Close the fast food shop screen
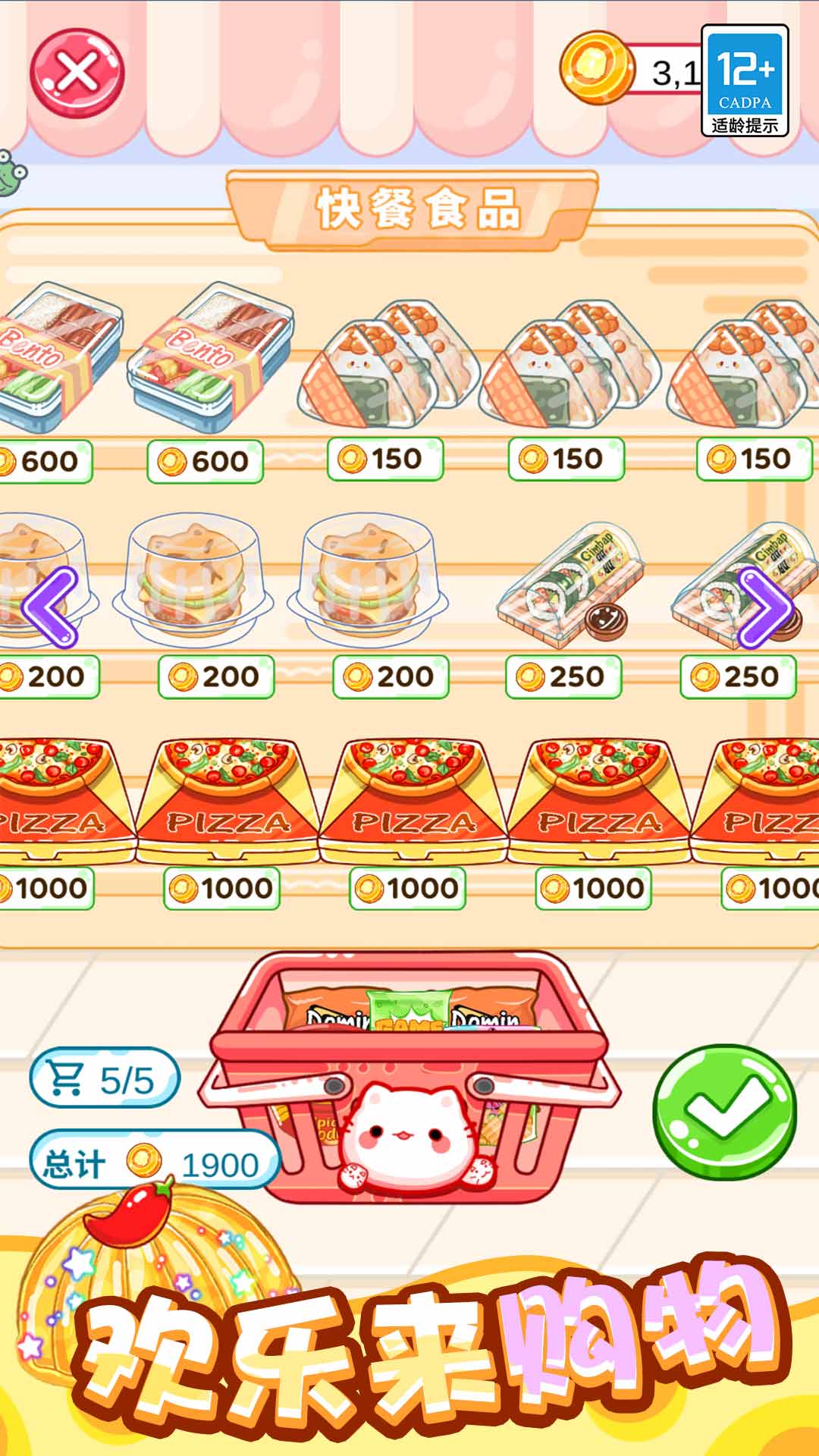Screen dimensions: 819x1456 click(x=77, y=74)
